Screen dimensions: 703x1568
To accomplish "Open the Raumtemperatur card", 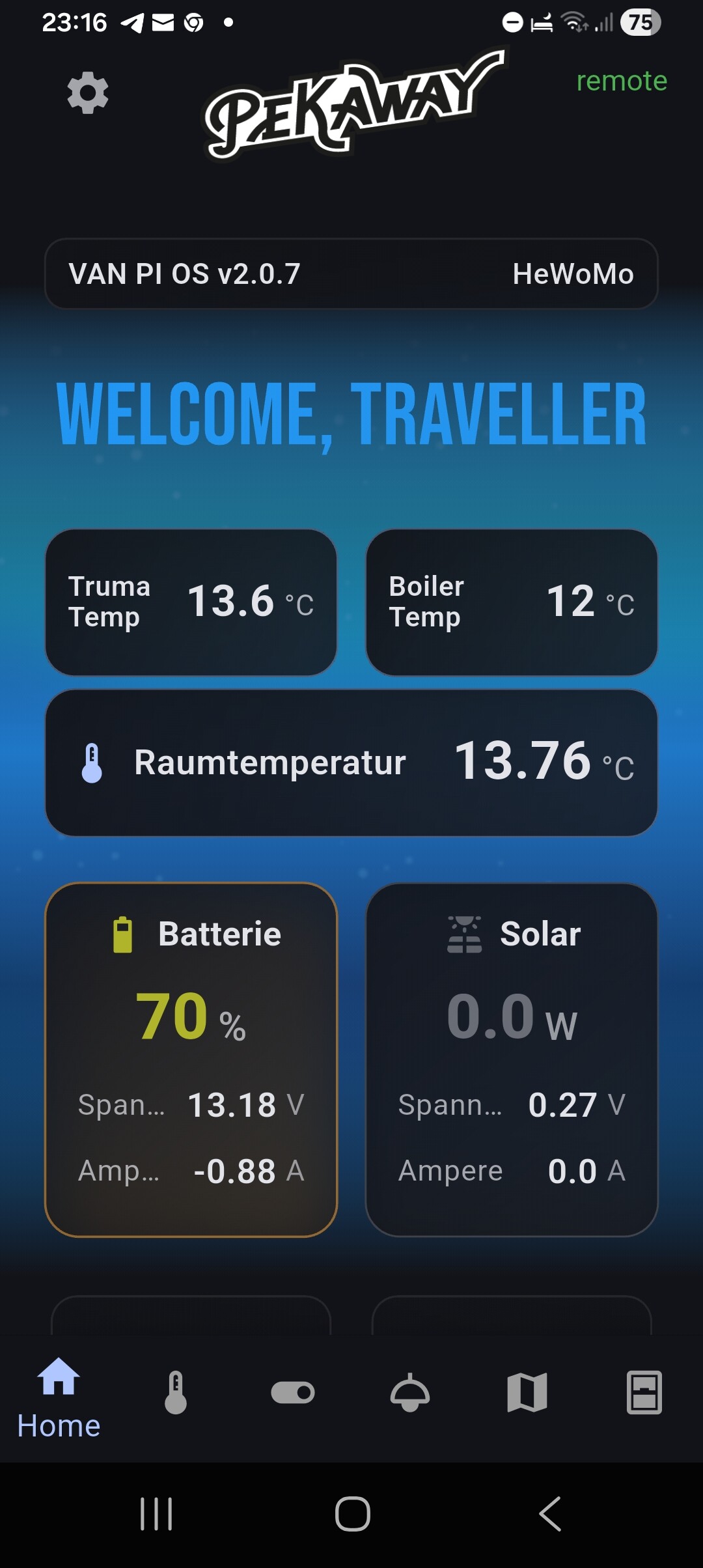I will point(351,763).
